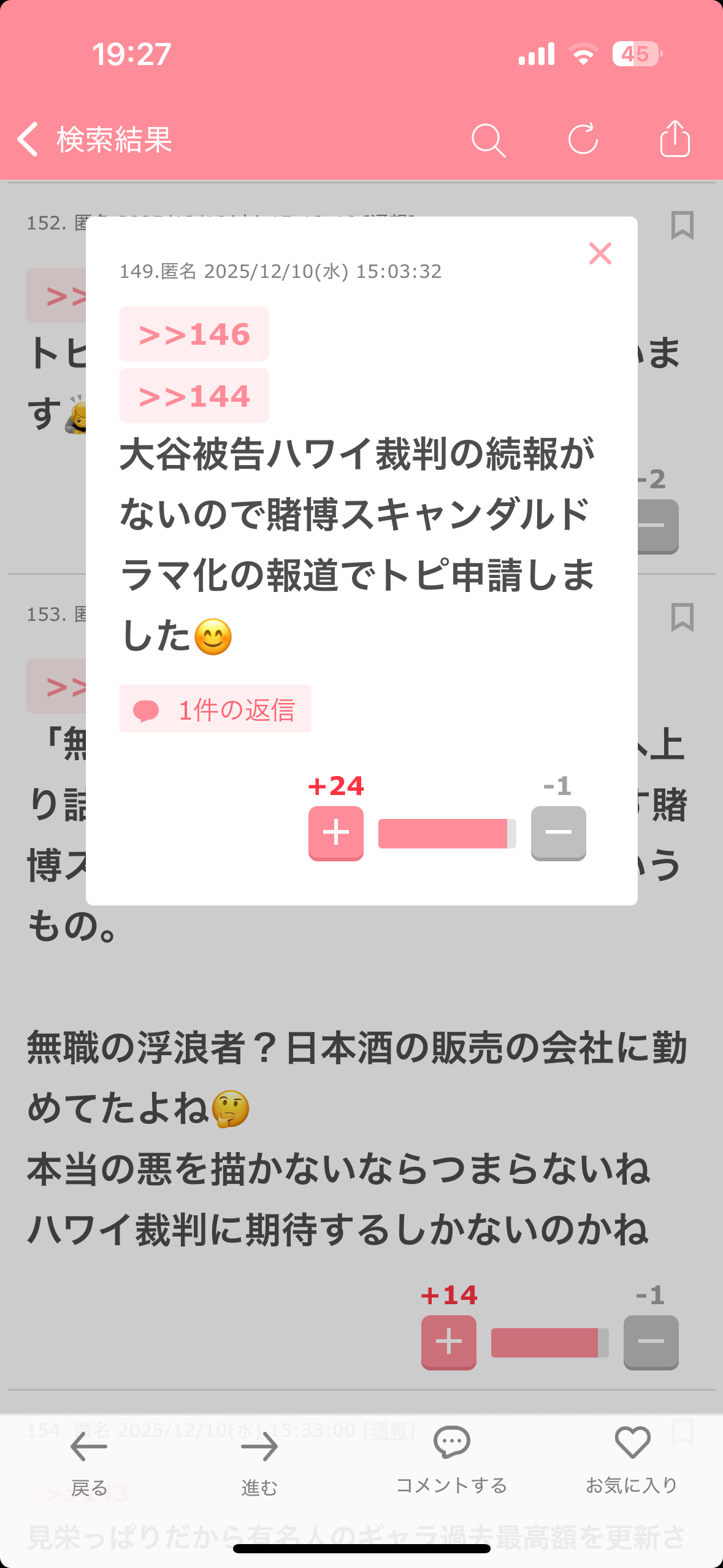Add thread to お気に入り

(x=632, y=1460)
